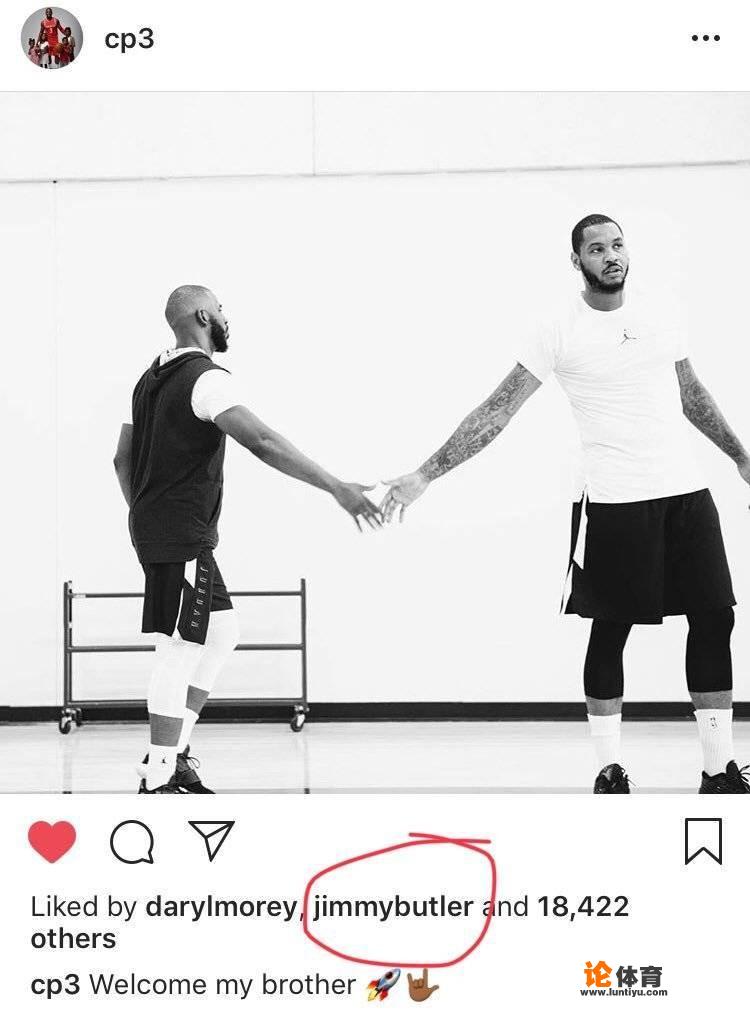This screenshot has width=750, height=1017.
Task: Open comments with the speech bubble icon
Action: coord(132,842)
